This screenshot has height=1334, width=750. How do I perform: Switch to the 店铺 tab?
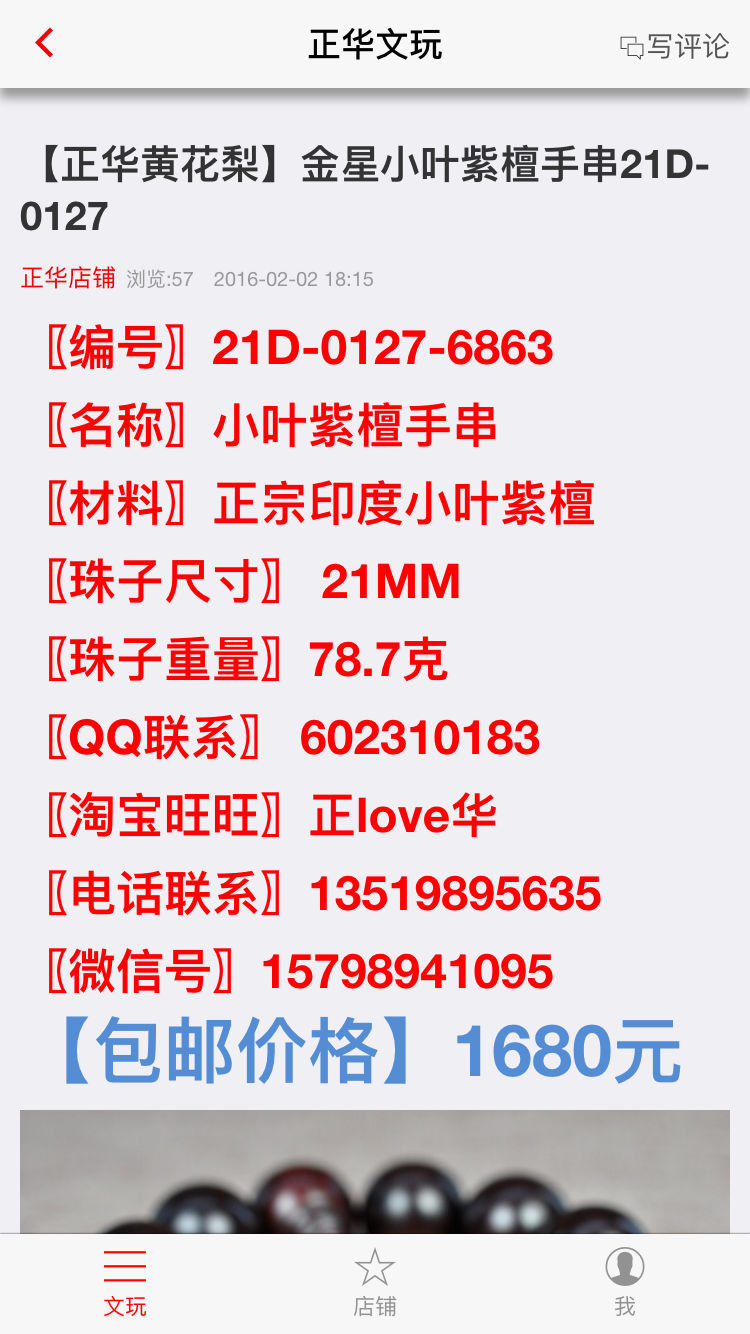[x=375, y=1284]
